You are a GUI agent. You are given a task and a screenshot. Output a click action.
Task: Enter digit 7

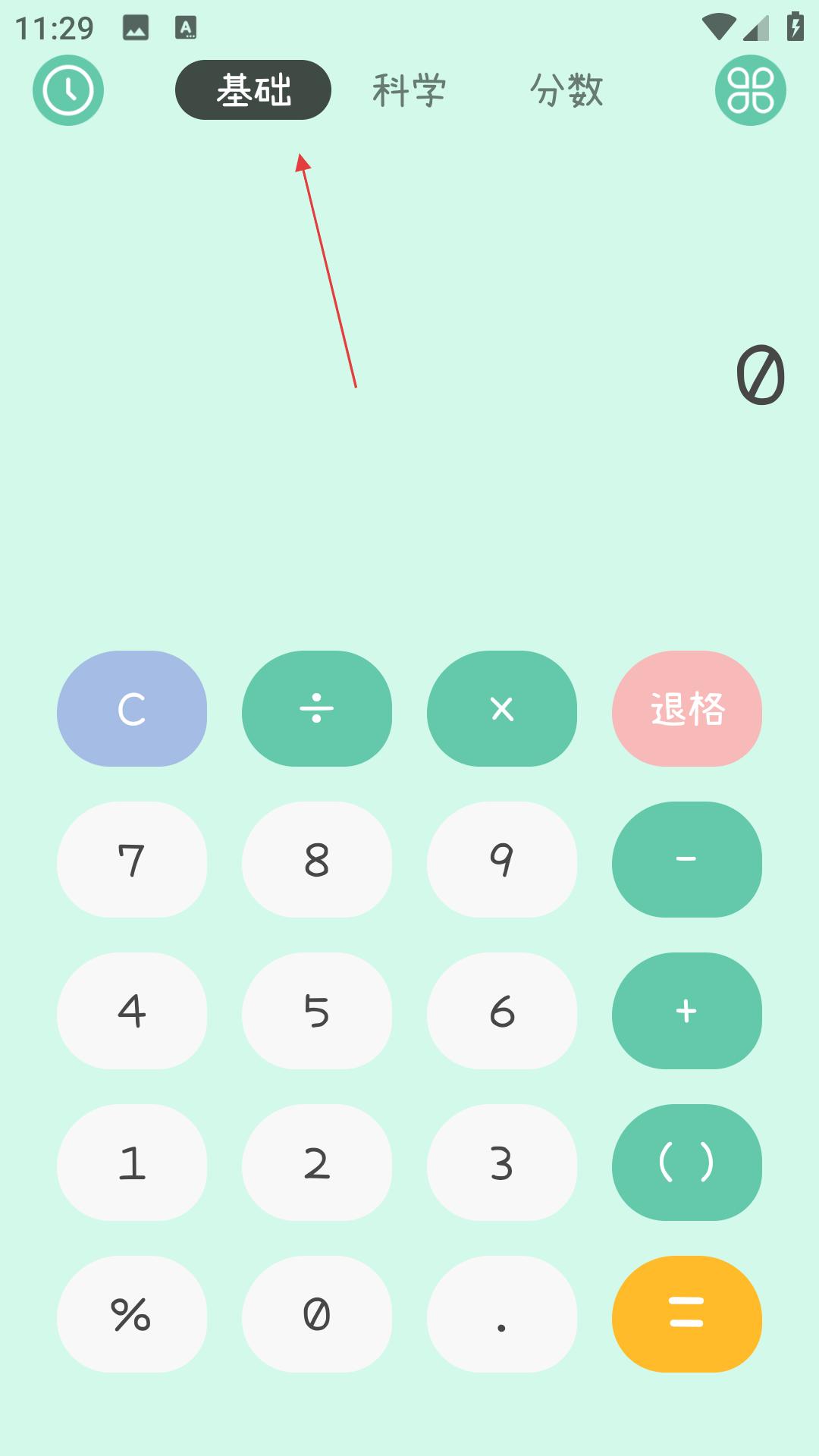point(132,859)
